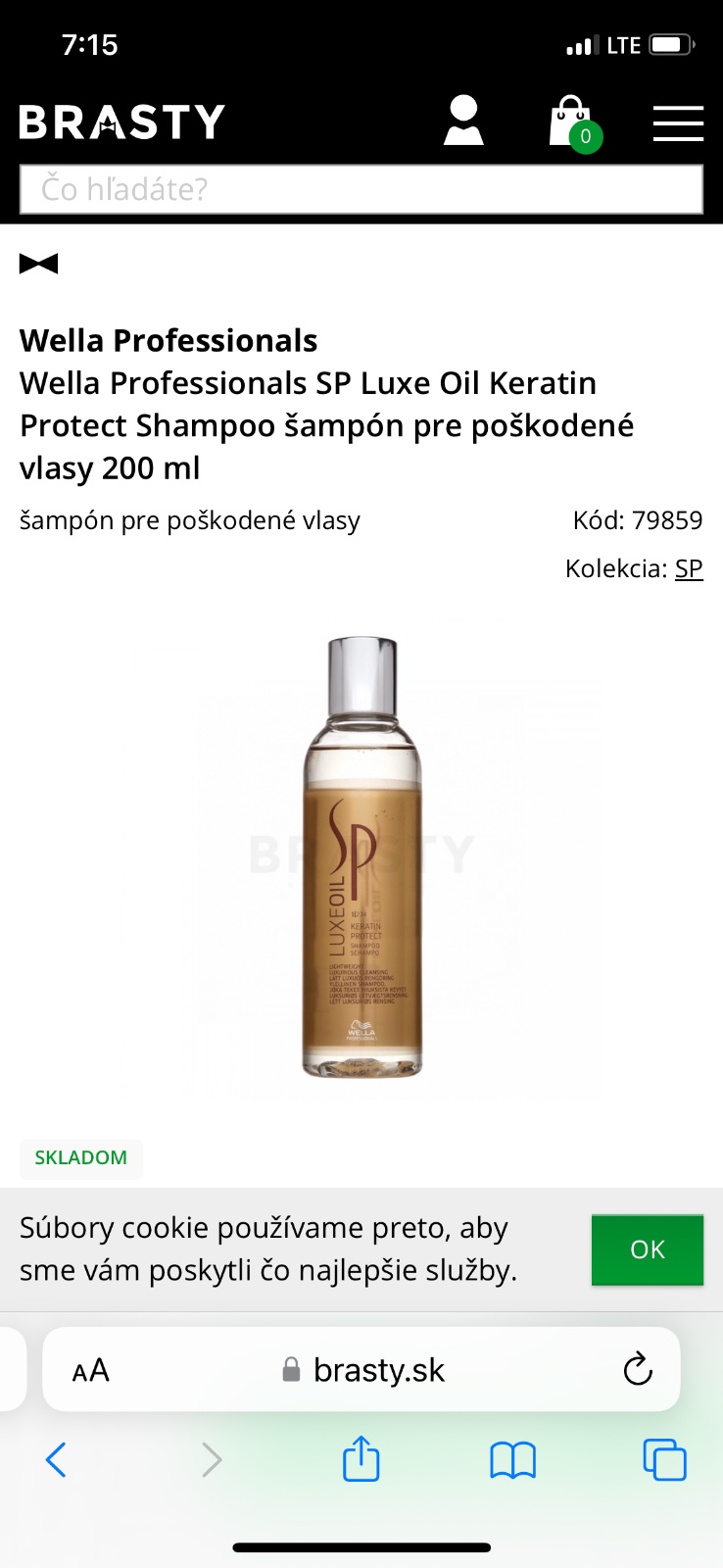723x1568 pixels.
Task: Open the SP collection link
Action: (x=689, y=568)
